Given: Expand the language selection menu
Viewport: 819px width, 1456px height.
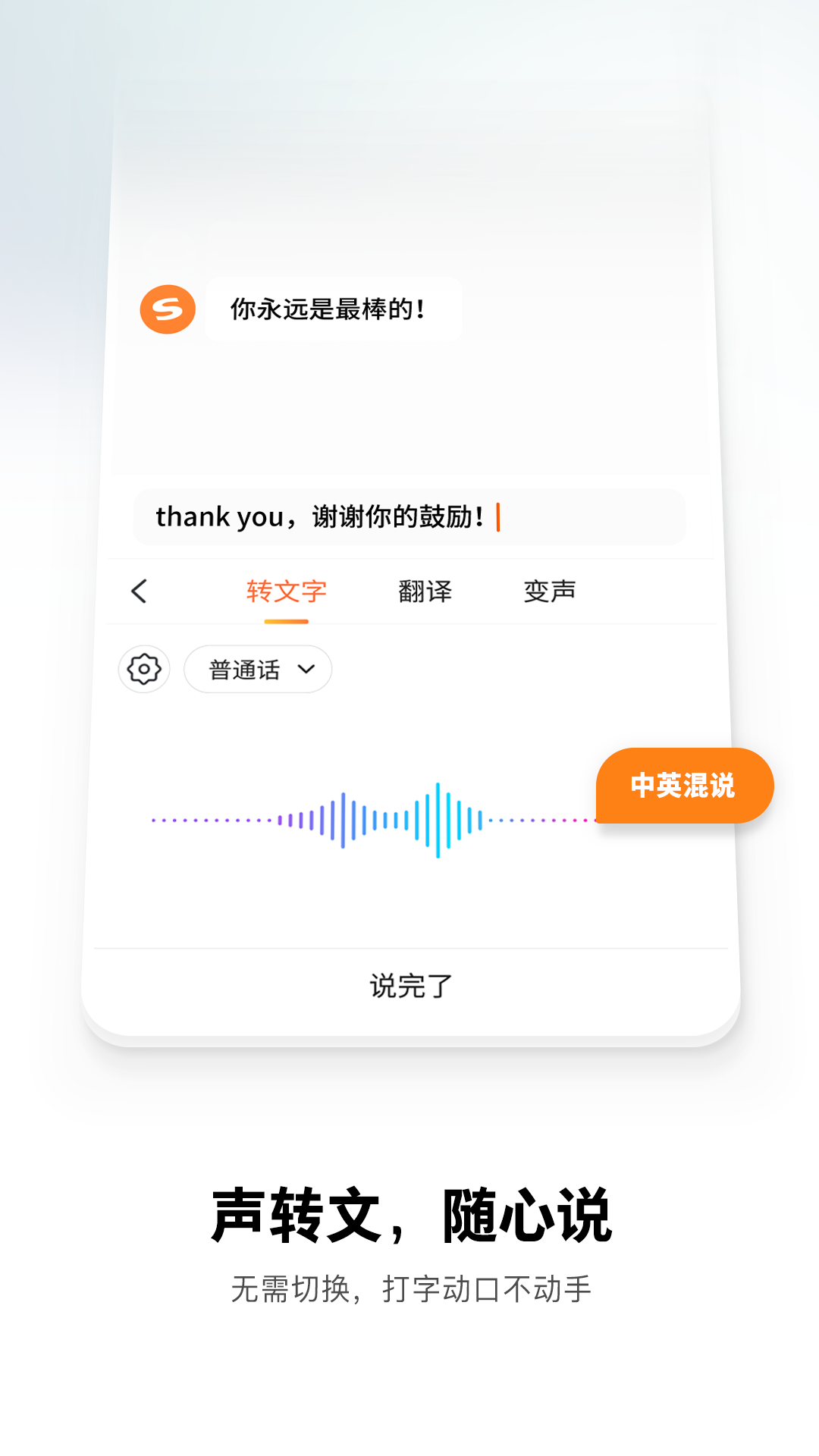Looking at the screenshot, I should 257,669.
